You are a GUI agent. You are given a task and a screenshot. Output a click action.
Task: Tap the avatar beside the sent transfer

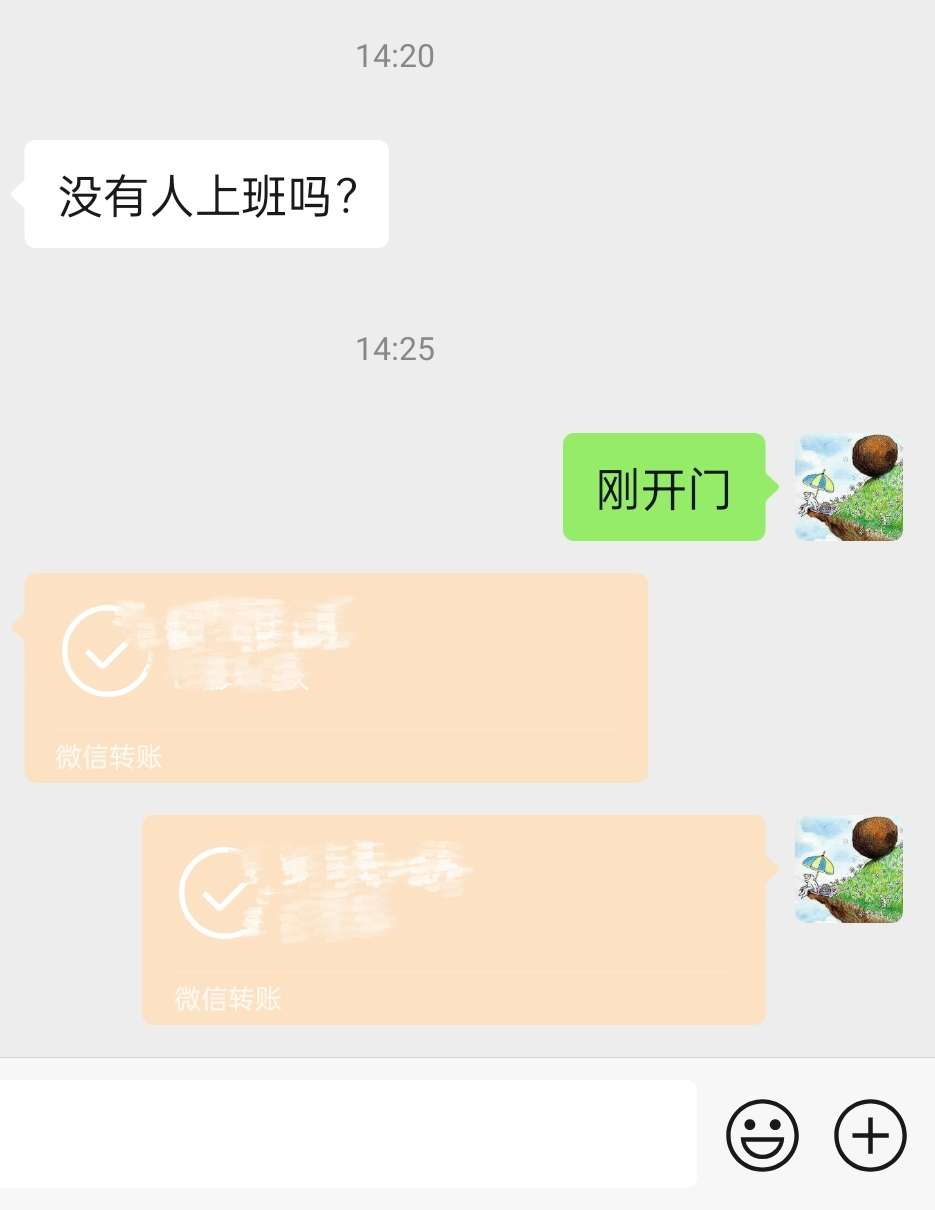point(848,869)
